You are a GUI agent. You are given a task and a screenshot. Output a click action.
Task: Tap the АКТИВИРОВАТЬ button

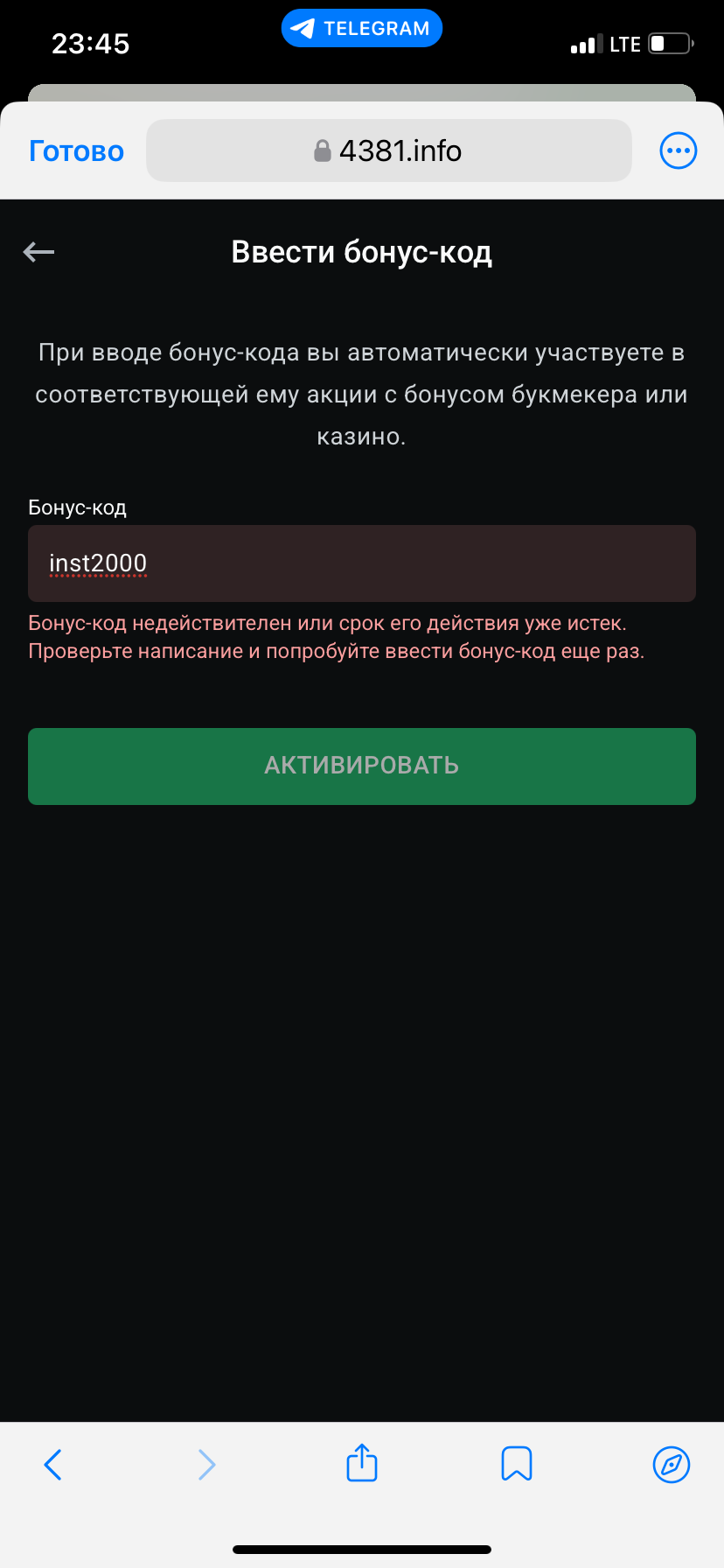pyautogui.click(x=362, y=766)
